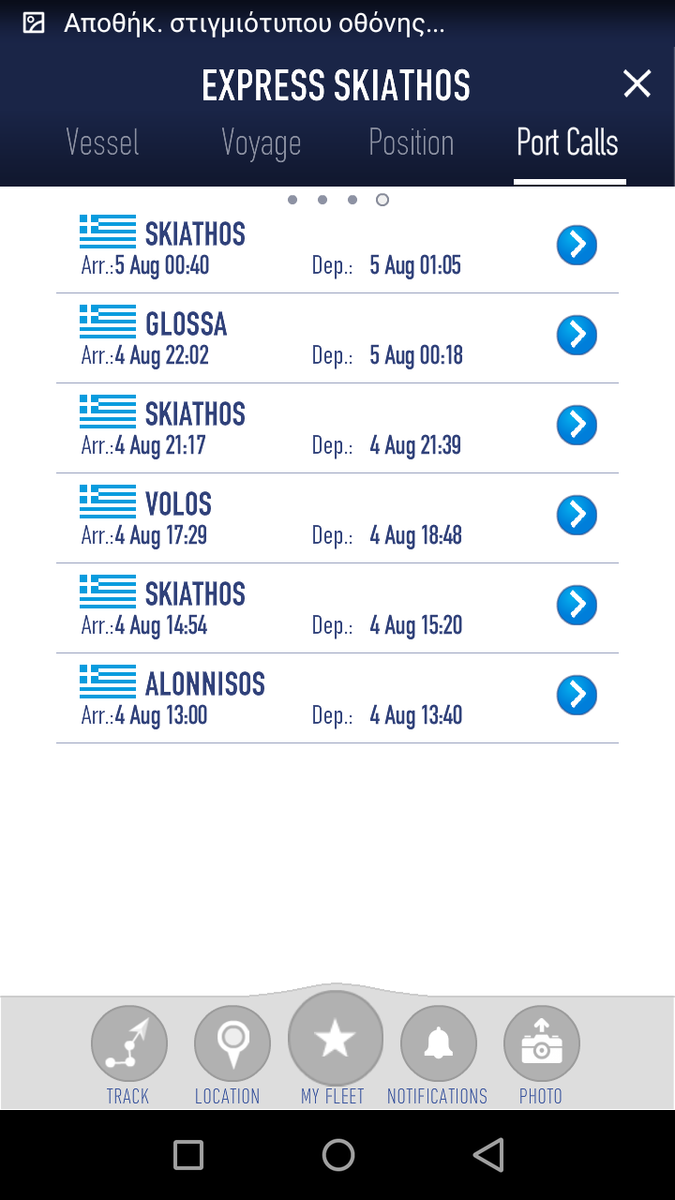The width and height of the screenshot is (675, 1200).
Task: Open recent apps from the navigation bar
Action: [188, 1155]
